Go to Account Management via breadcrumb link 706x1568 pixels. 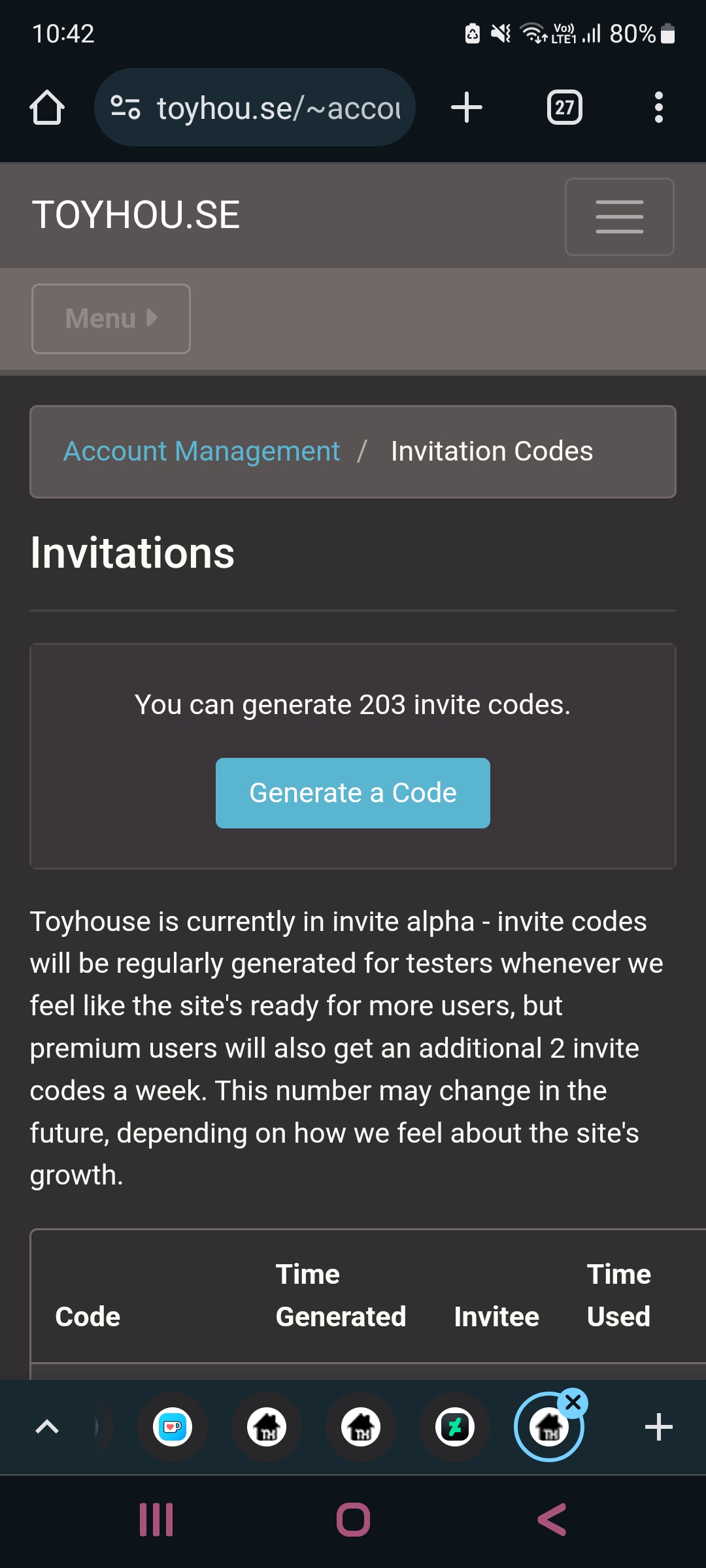pyautogui.click(x=201, y=451)
